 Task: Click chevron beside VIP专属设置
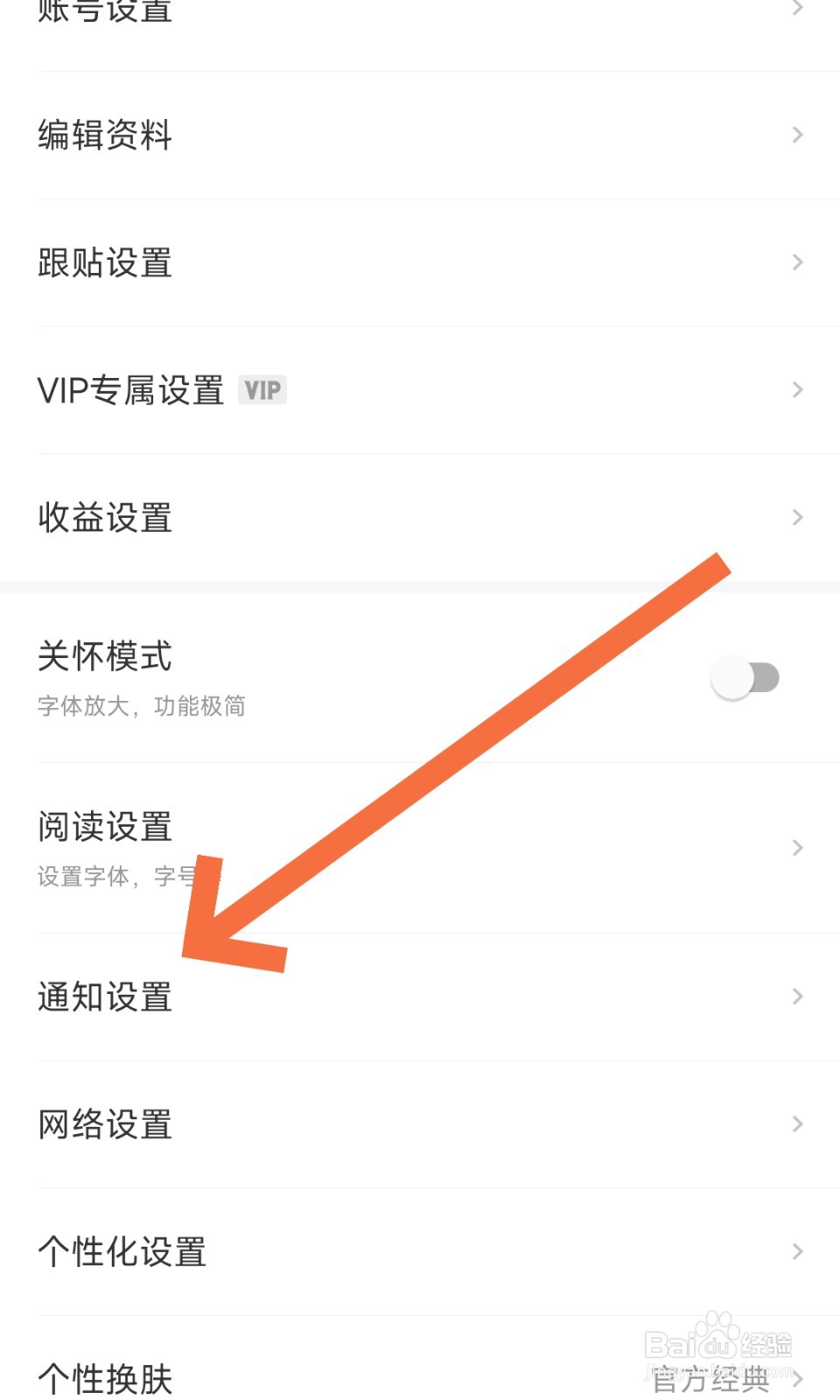[796, 389]
